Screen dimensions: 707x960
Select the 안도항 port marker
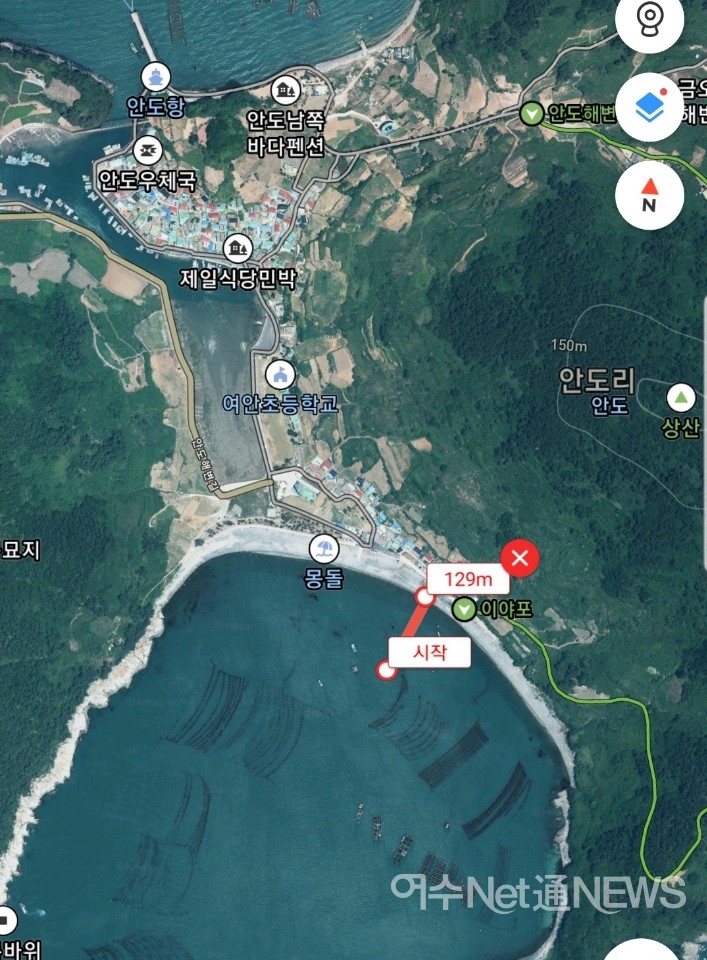tap(155, 76)
